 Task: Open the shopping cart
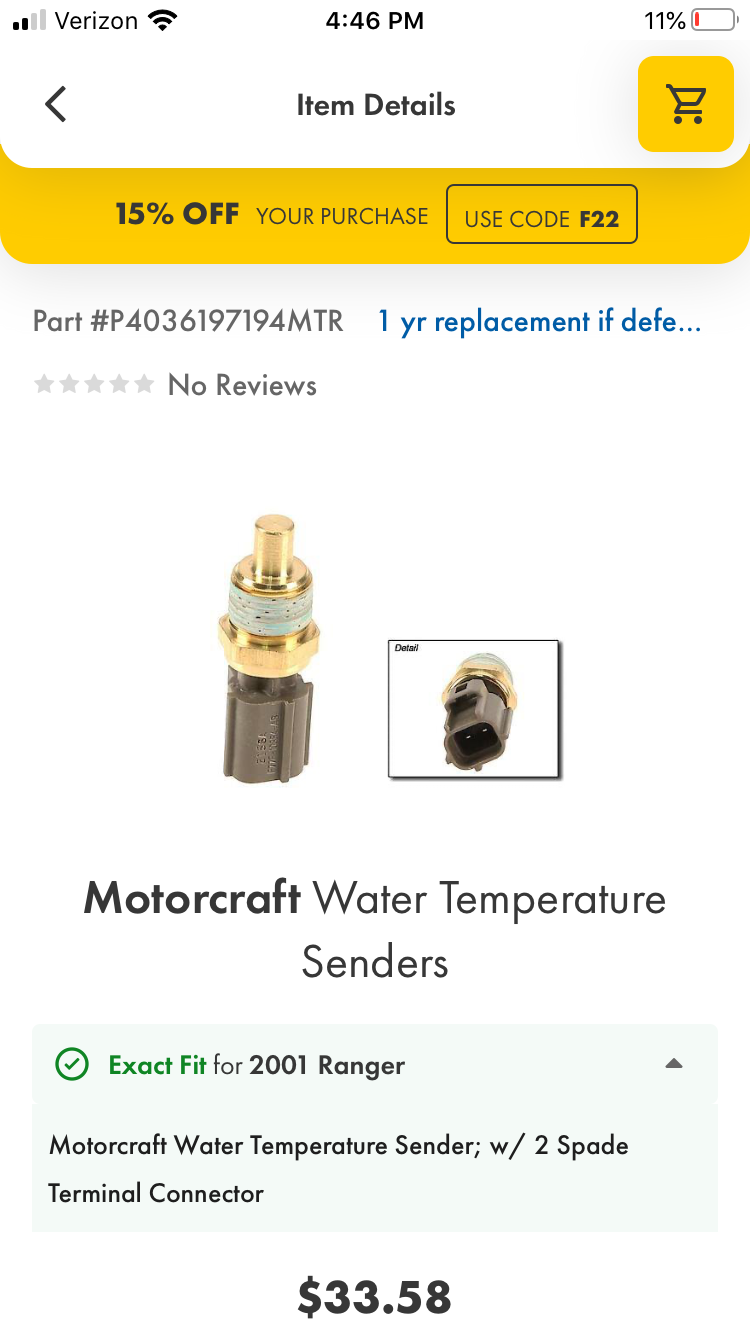point(685,104)
